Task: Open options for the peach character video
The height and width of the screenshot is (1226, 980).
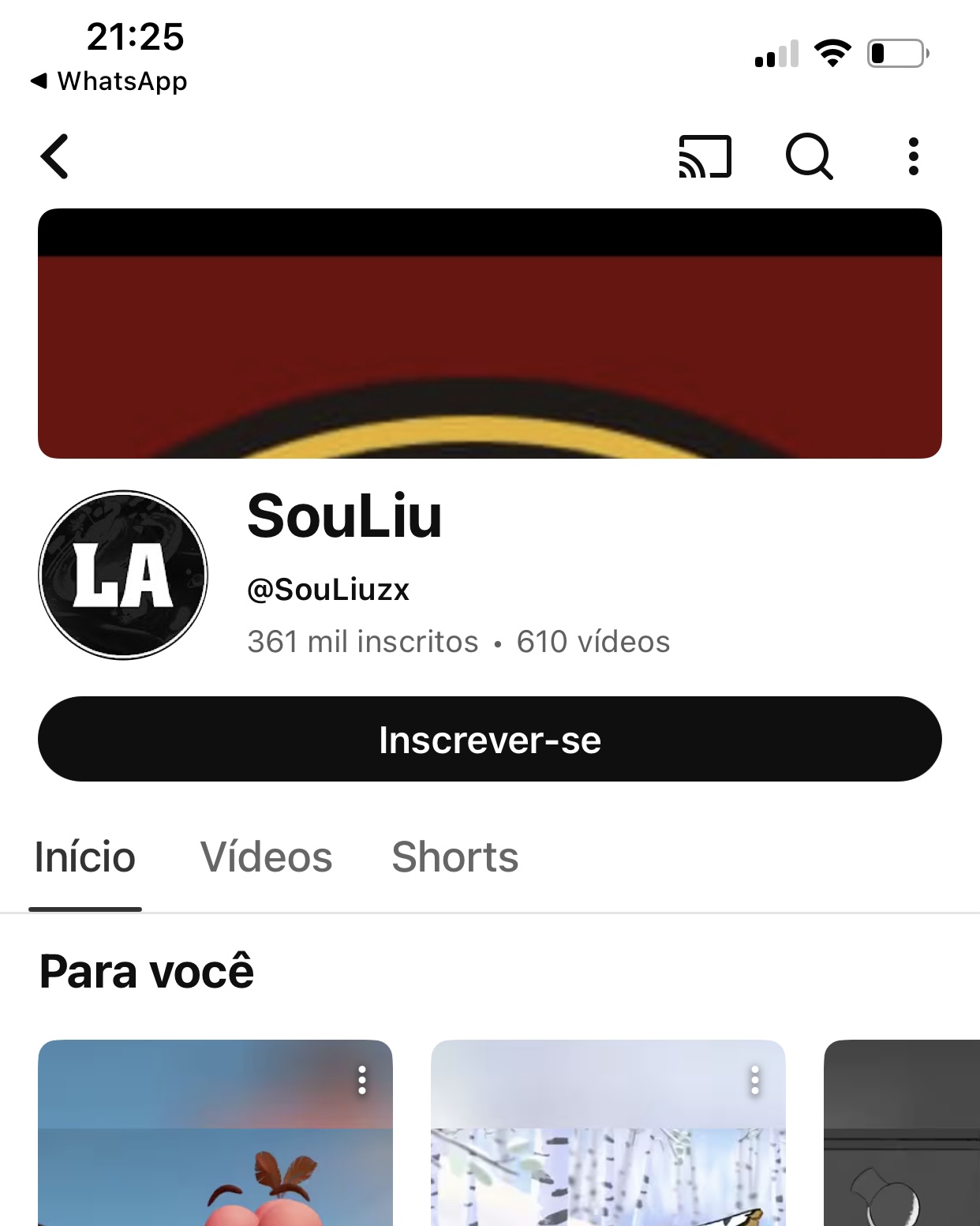Action: 362,1080
